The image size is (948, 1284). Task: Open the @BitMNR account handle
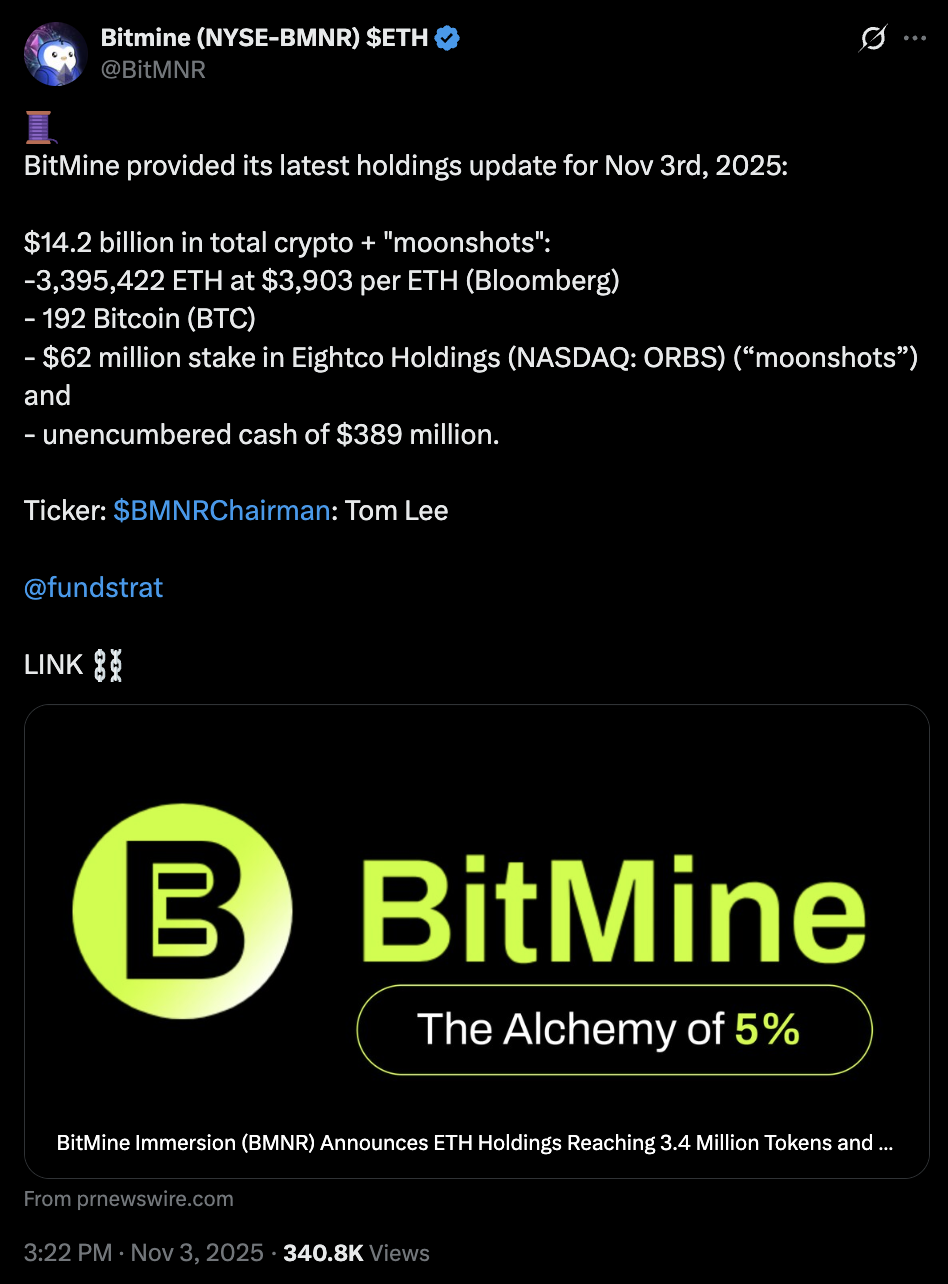tap(152, 70)
